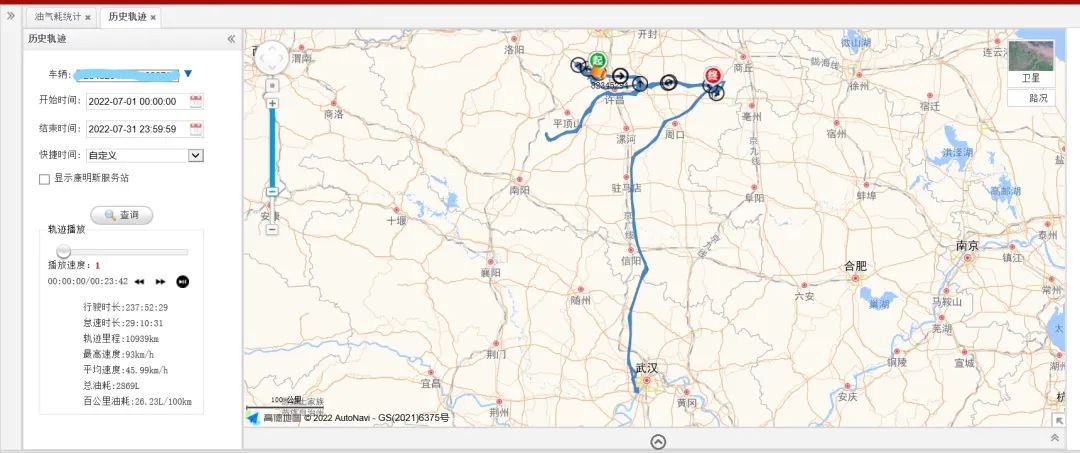Open calendar picker for 开始时间
The image size is (1080, 453).
(x=196, y=101)
